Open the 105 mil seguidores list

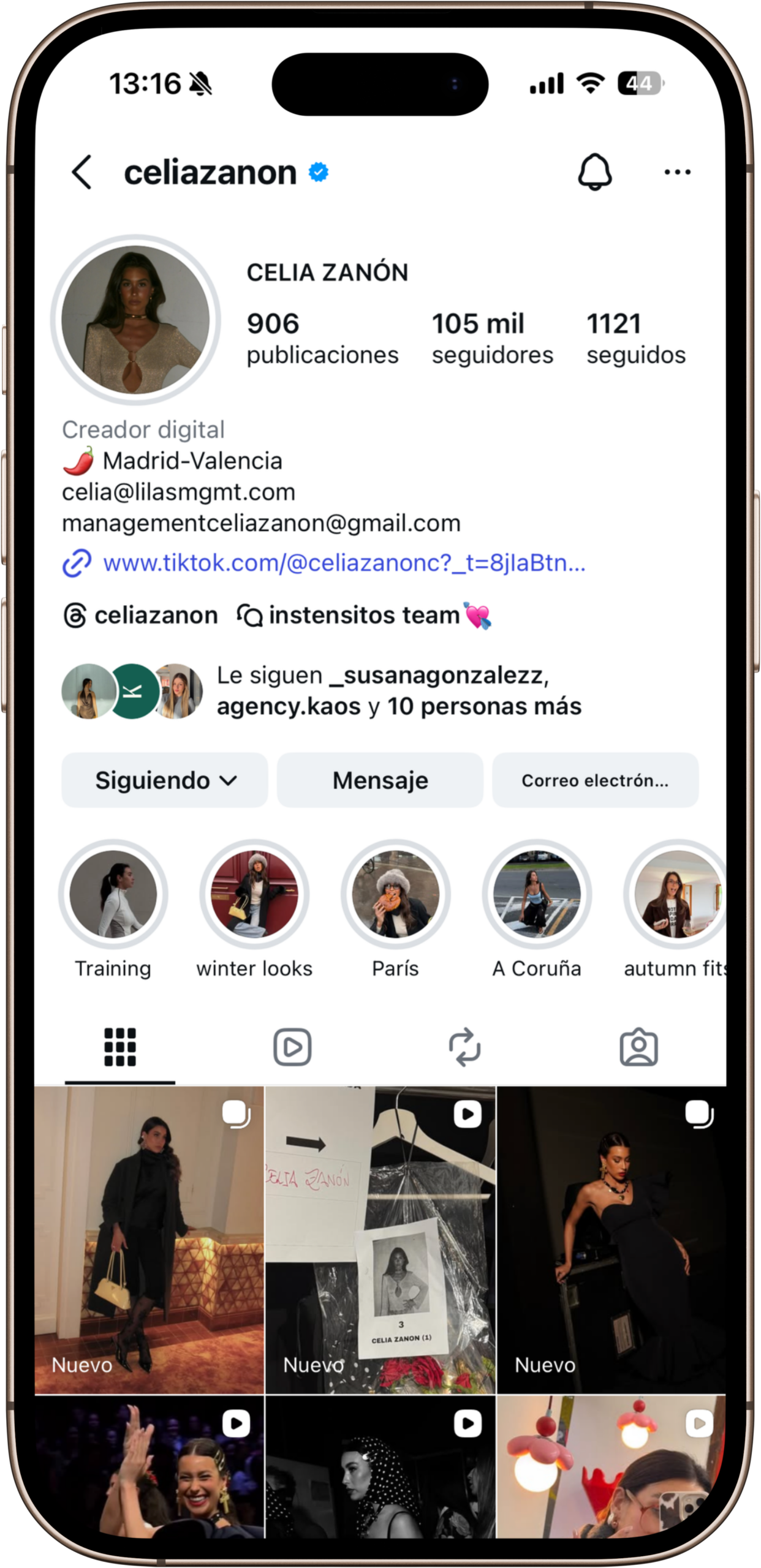[492, 339]
